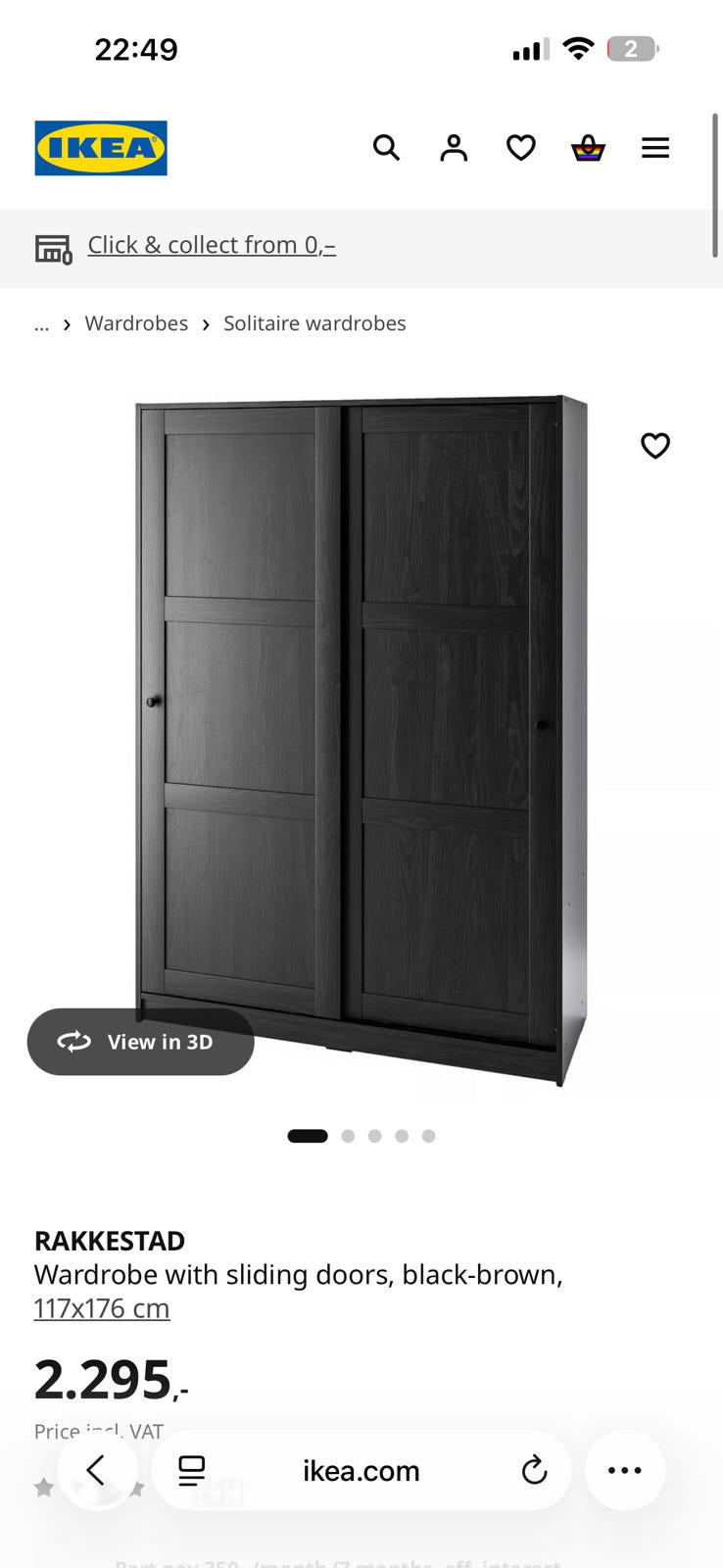The image size is (723, 1568).
Task: Open the 117x176 cm size link
Action: (x=102, y=1308)
